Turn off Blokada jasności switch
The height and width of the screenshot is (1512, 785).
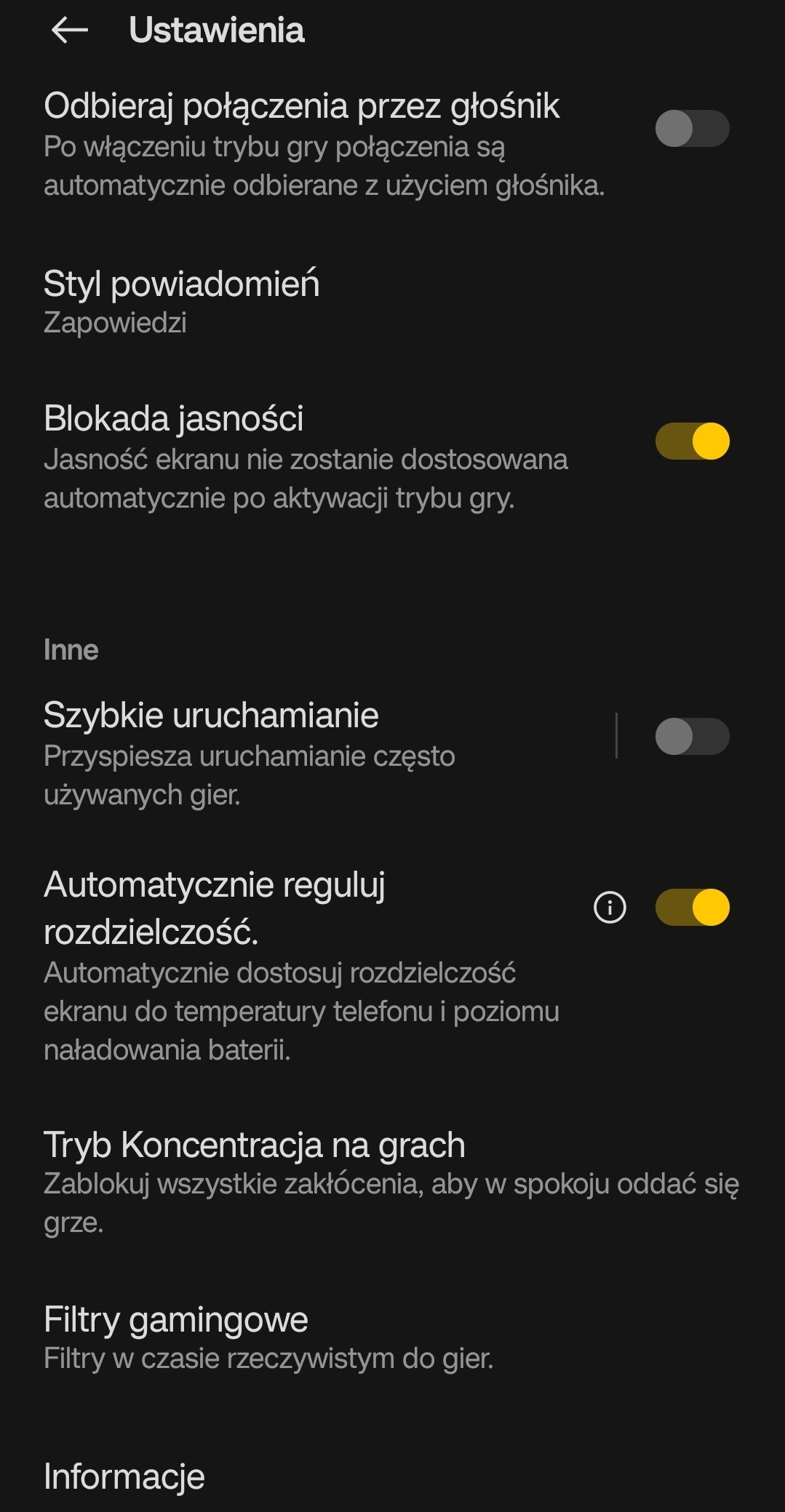691,441
